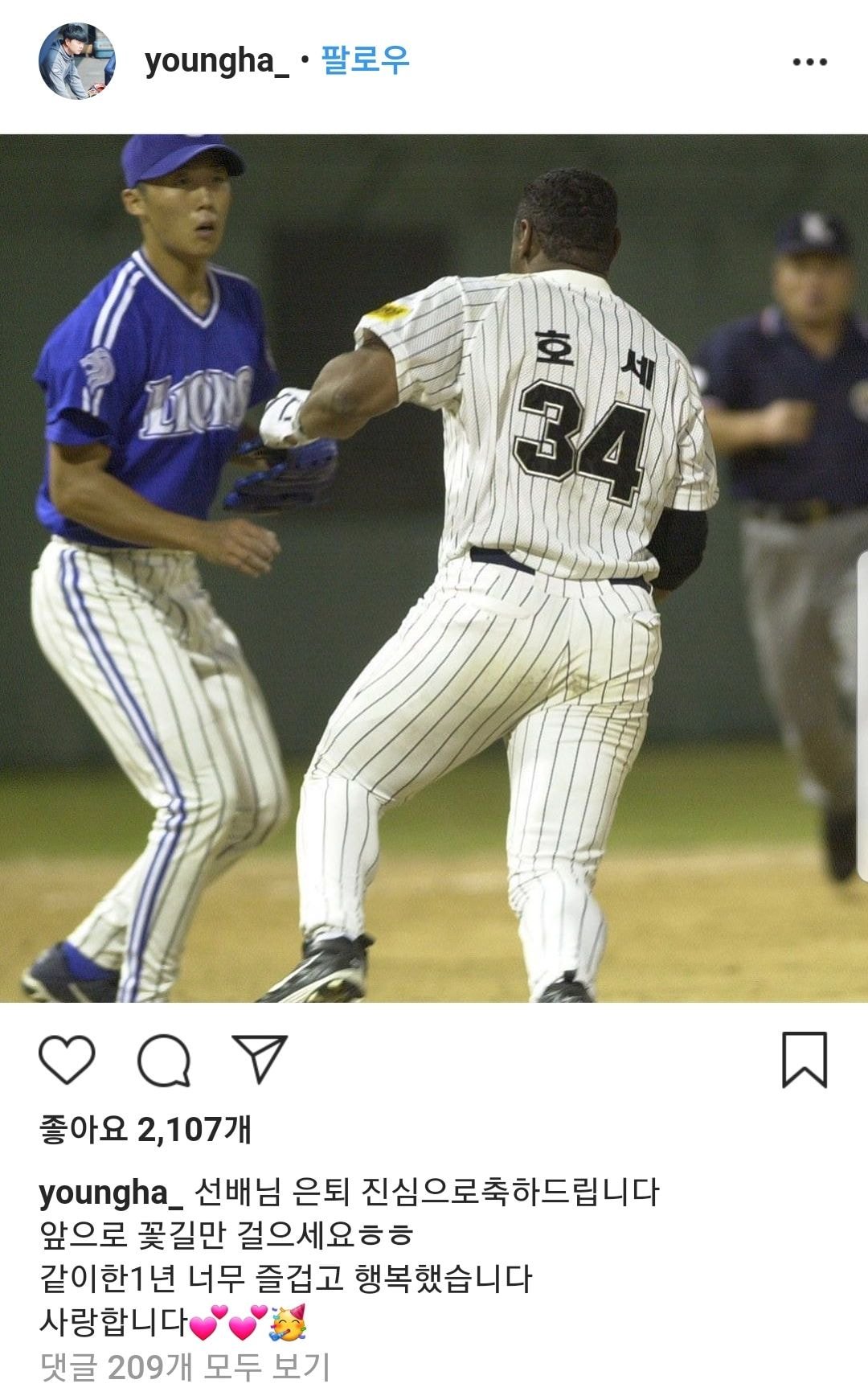
Task: Share post via paper plane icon
Action: (260, 1058)
